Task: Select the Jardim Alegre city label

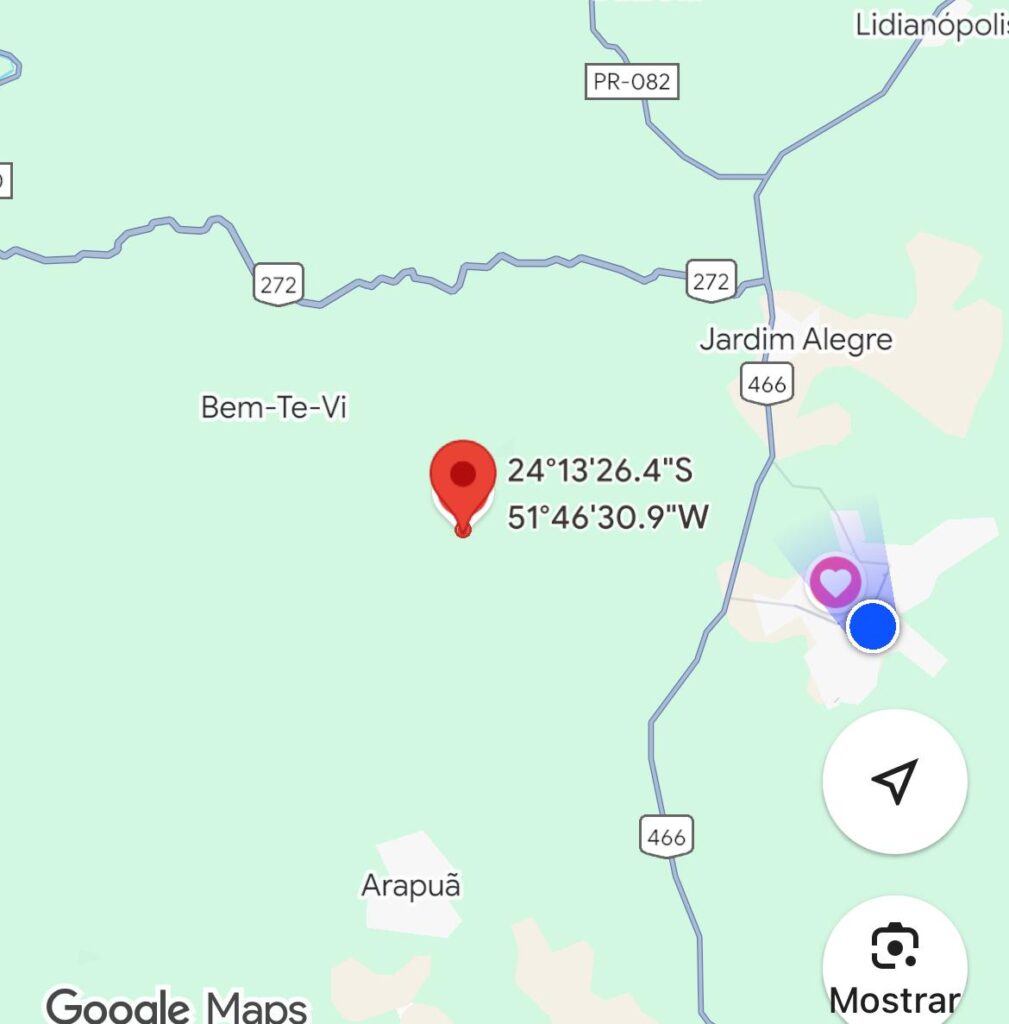Action: coord(795,340)
